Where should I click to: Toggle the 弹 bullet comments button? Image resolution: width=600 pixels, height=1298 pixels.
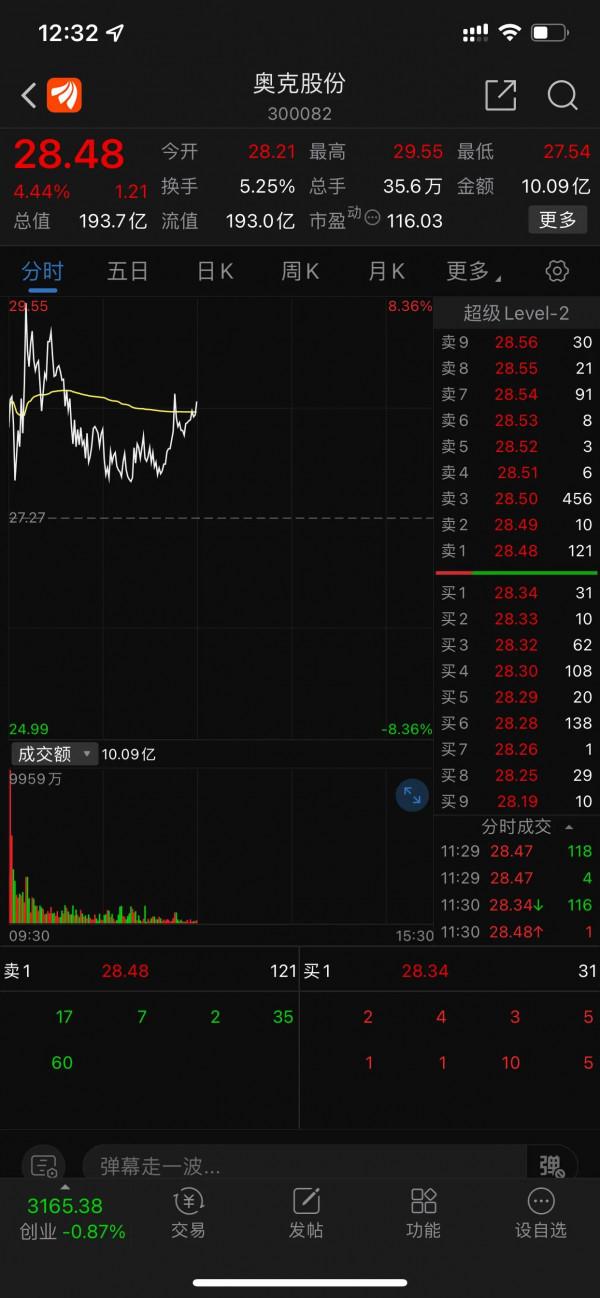point(551,1166)
